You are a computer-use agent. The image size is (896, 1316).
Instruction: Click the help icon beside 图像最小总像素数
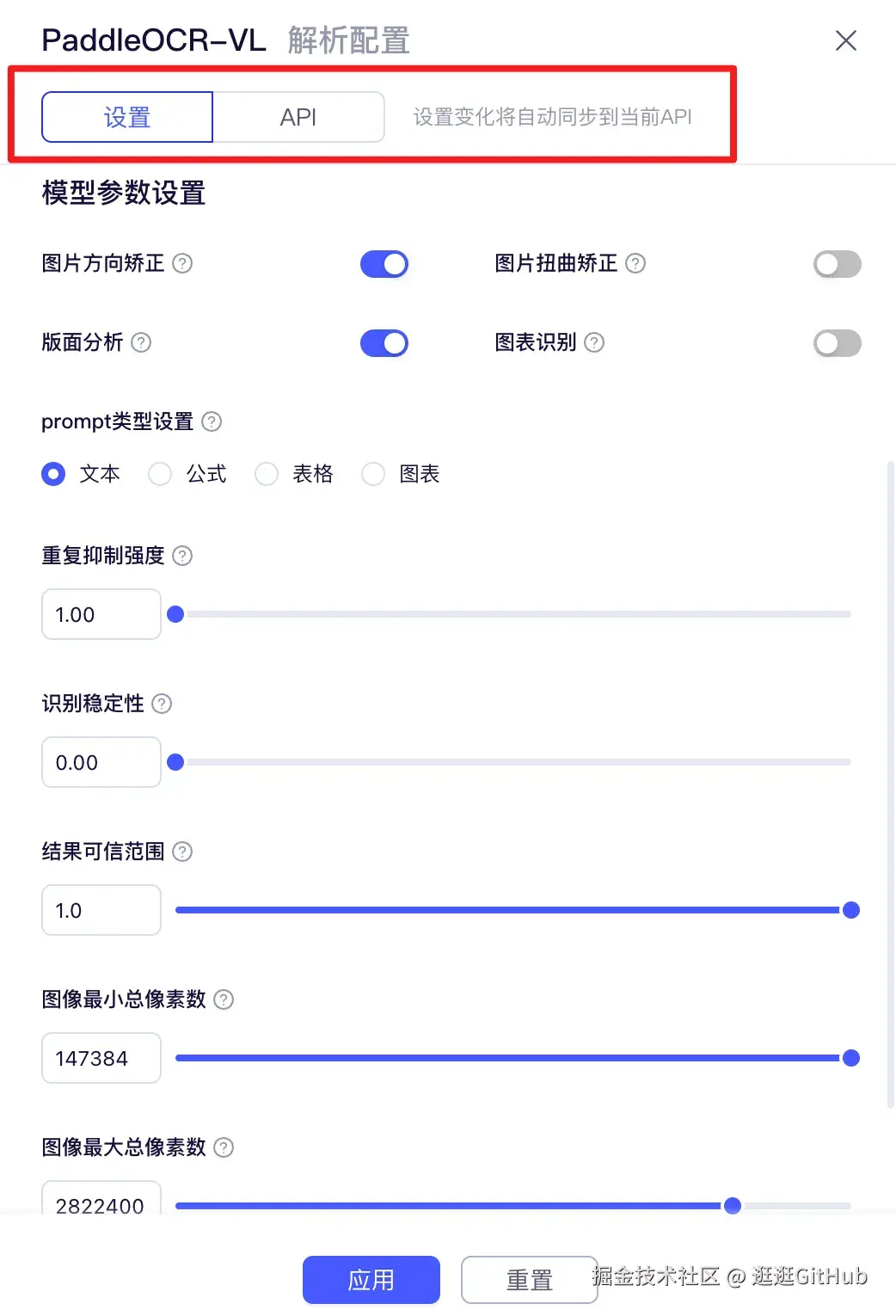click(223, 999)
